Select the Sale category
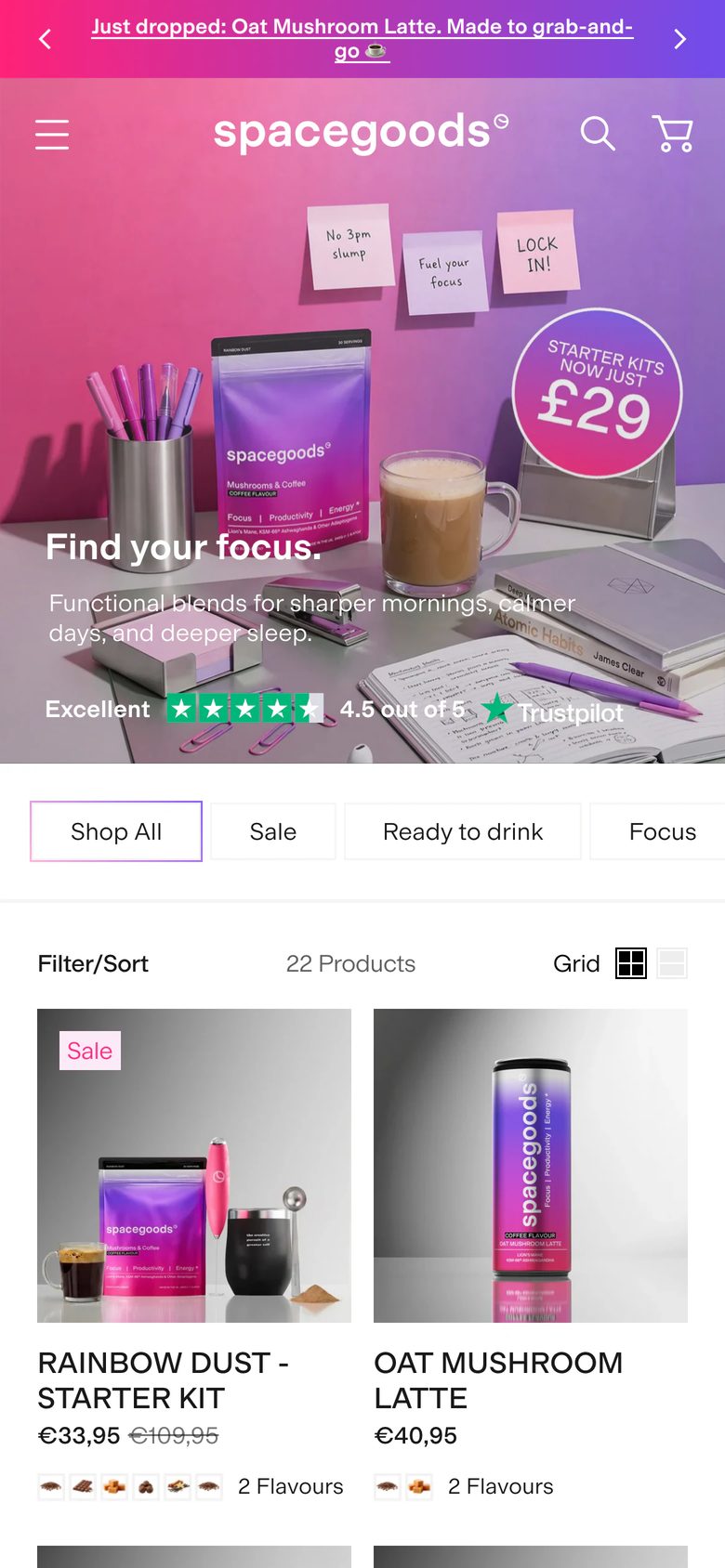The image size is (725, 1568). click(273, 831)
